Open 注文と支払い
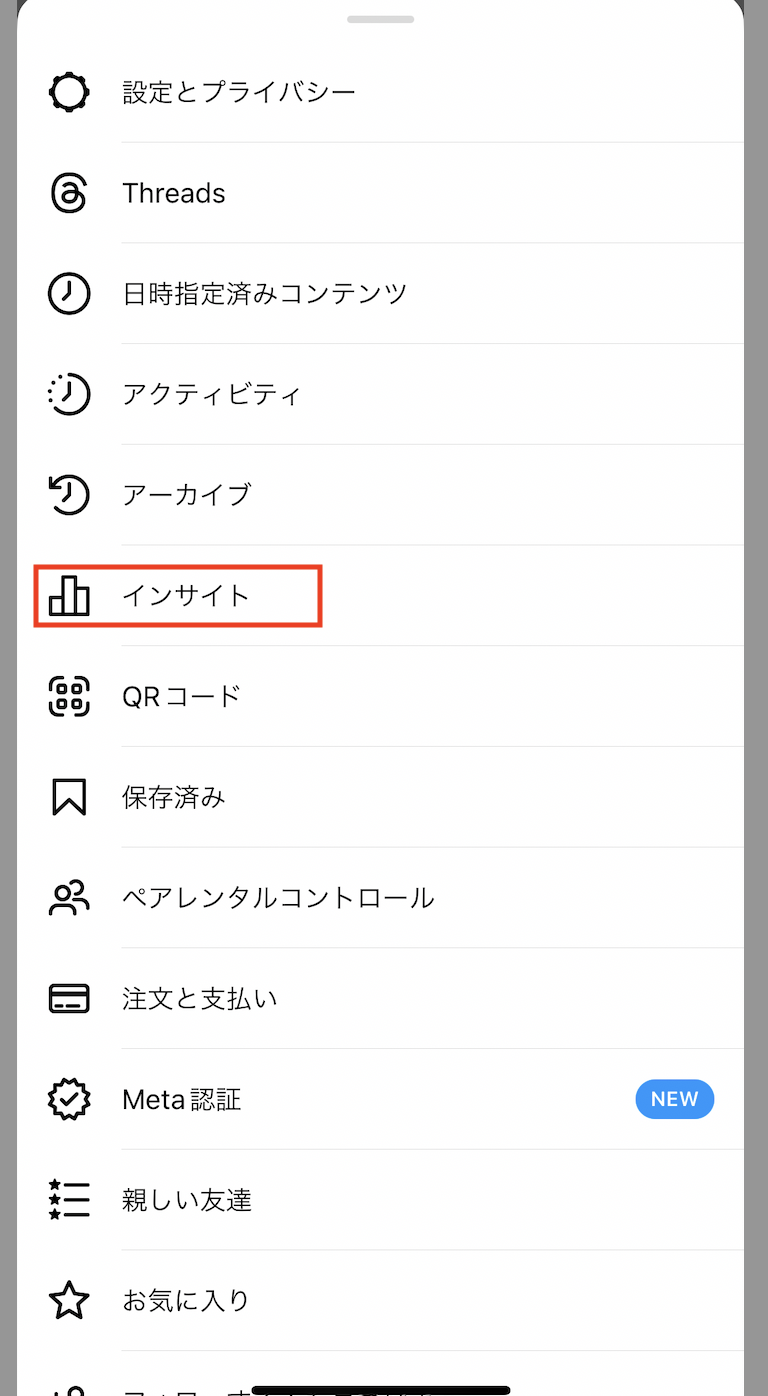Image resolution: width=768 pixels, height=1396 pixels. (x=380, y=999)
